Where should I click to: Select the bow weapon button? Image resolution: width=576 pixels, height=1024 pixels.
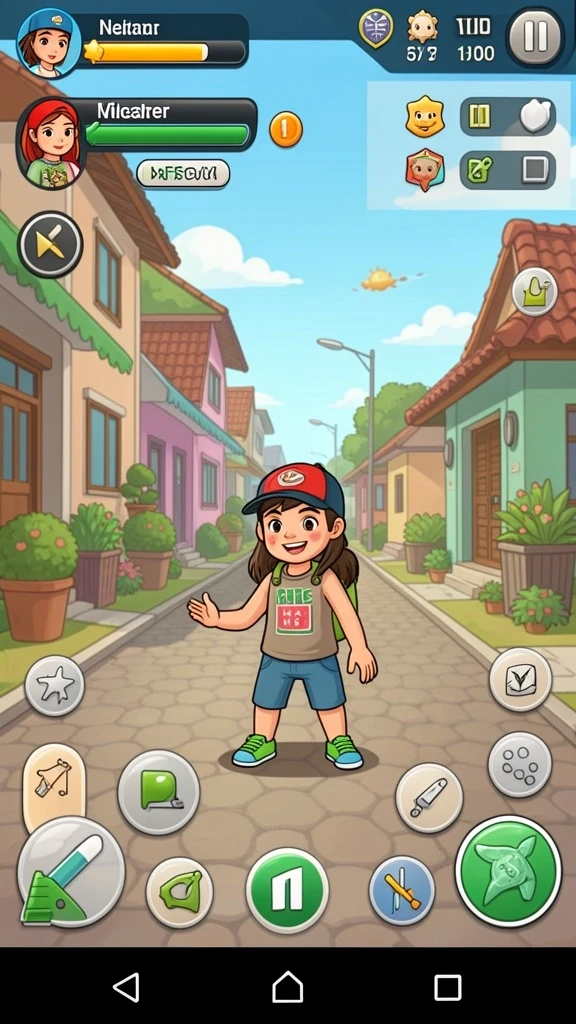coord(54,781)
